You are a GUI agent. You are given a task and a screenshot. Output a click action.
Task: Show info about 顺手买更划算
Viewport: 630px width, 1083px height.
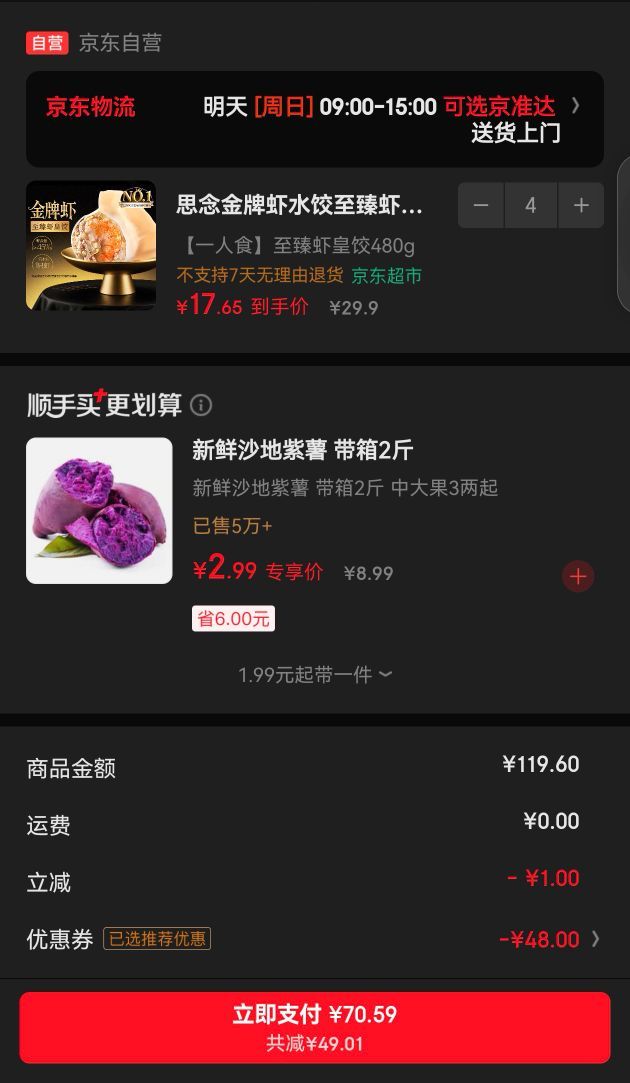pyautogui.click(x=201, y=405)
